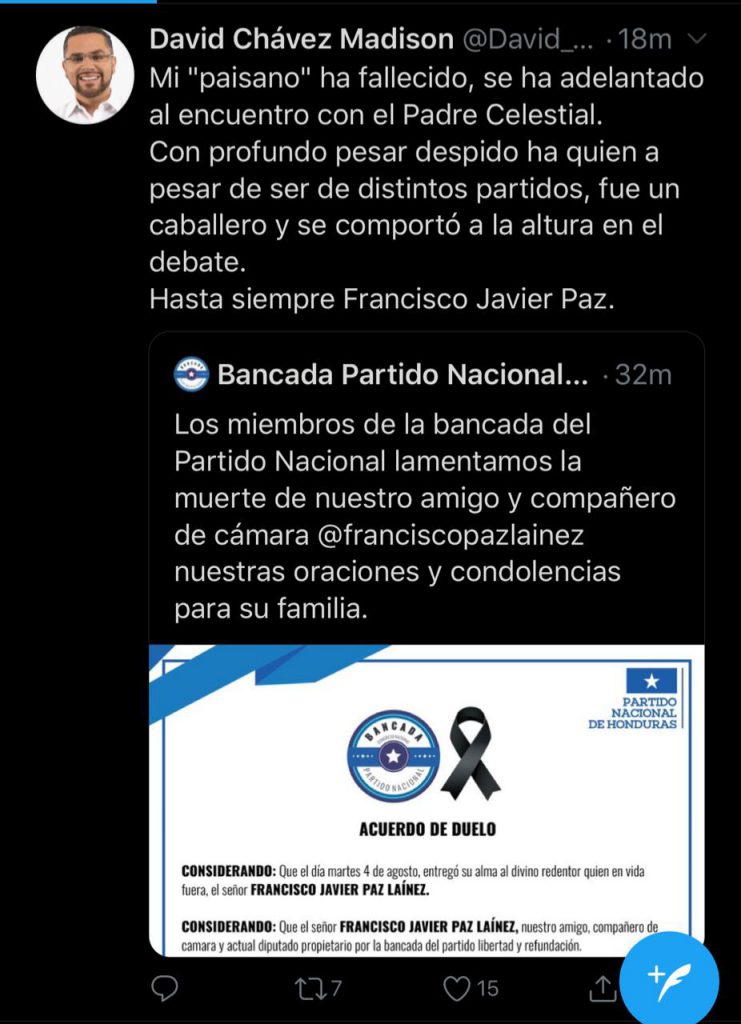Share David Chávez Madison's tweet
This screenshot has height=1024, width=741.
tap(603, 990)
